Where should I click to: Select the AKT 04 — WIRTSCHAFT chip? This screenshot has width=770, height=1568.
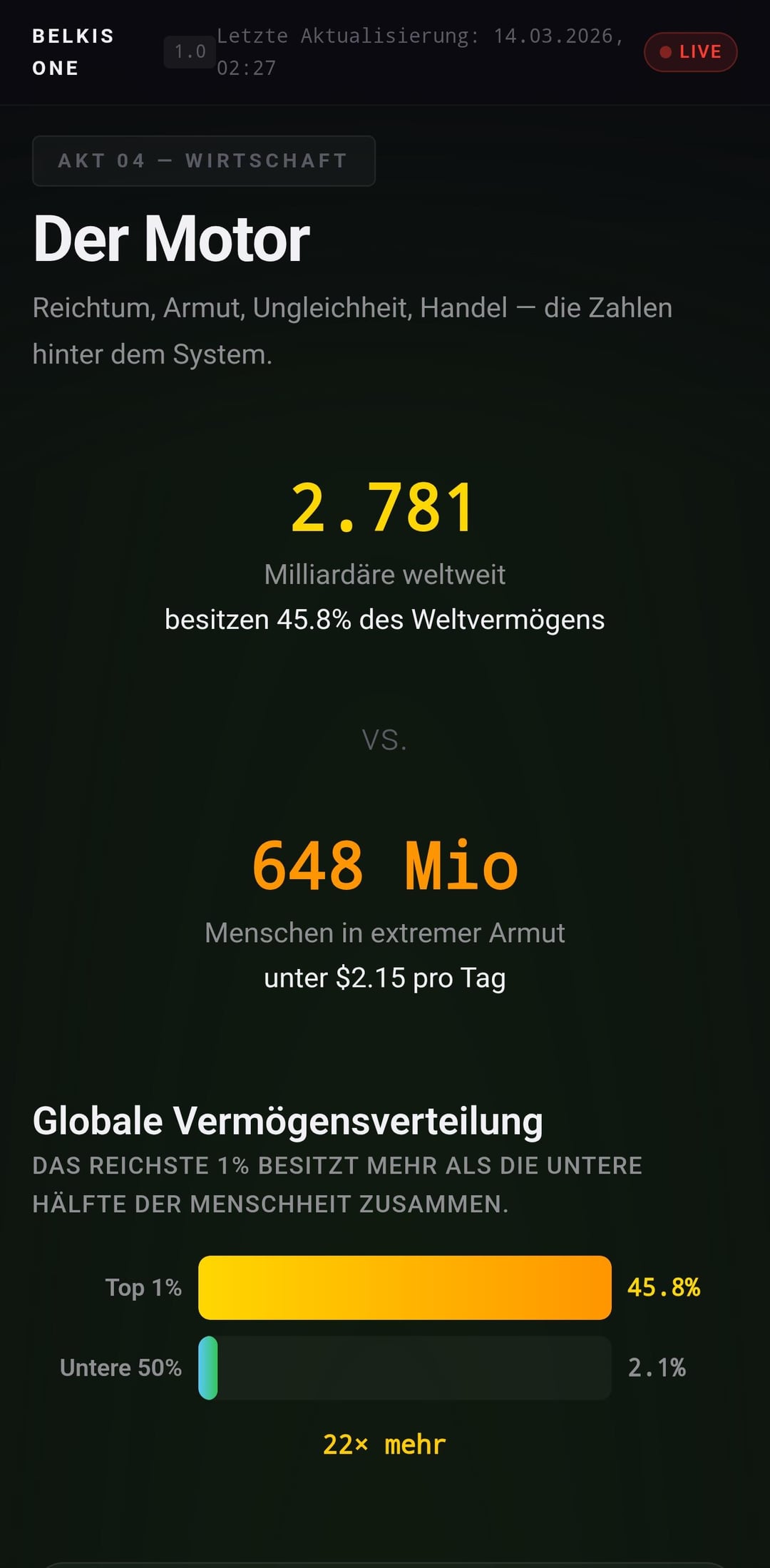point(203,161)
